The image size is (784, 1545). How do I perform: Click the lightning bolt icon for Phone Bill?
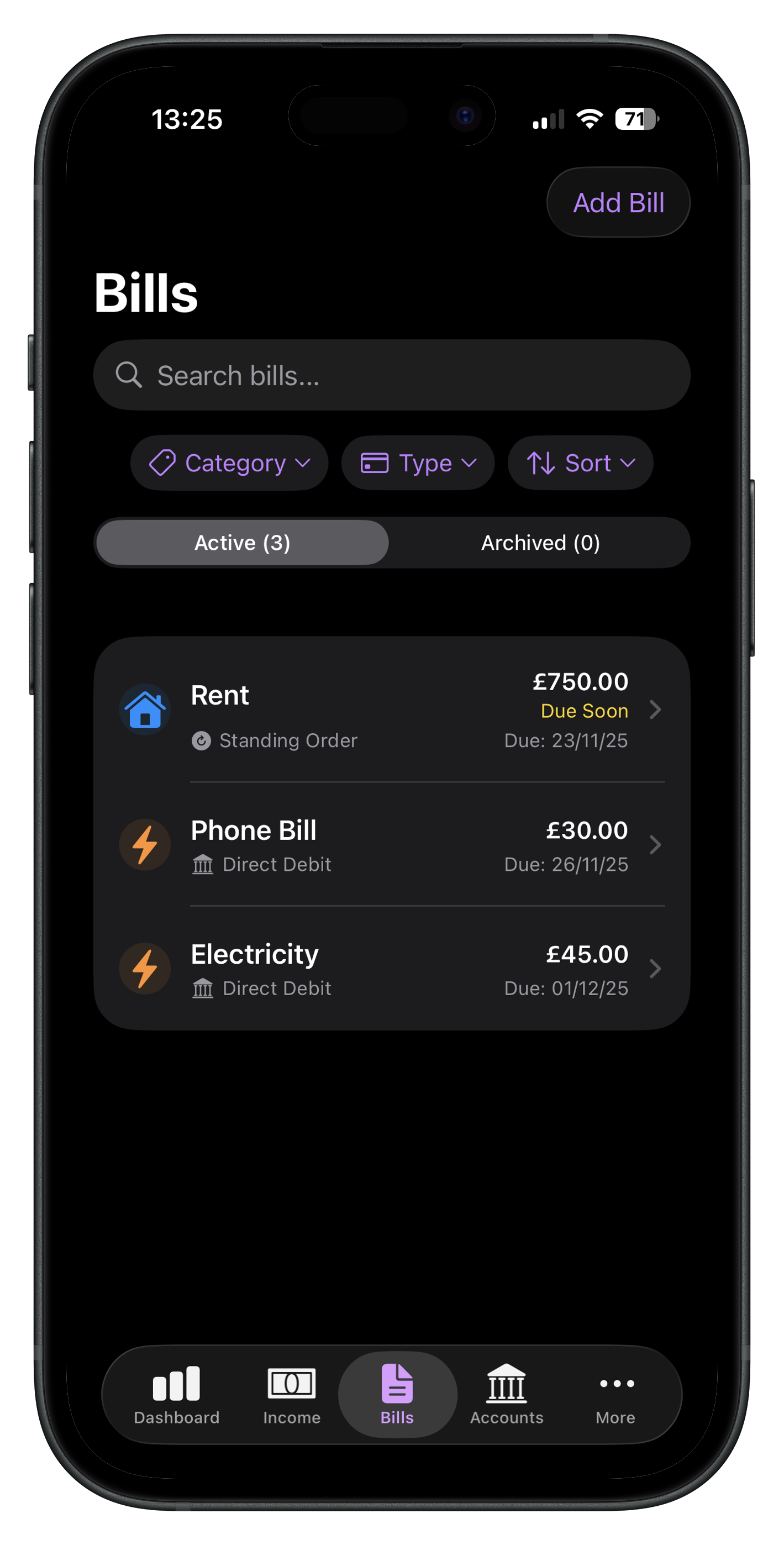pos(144,844)
